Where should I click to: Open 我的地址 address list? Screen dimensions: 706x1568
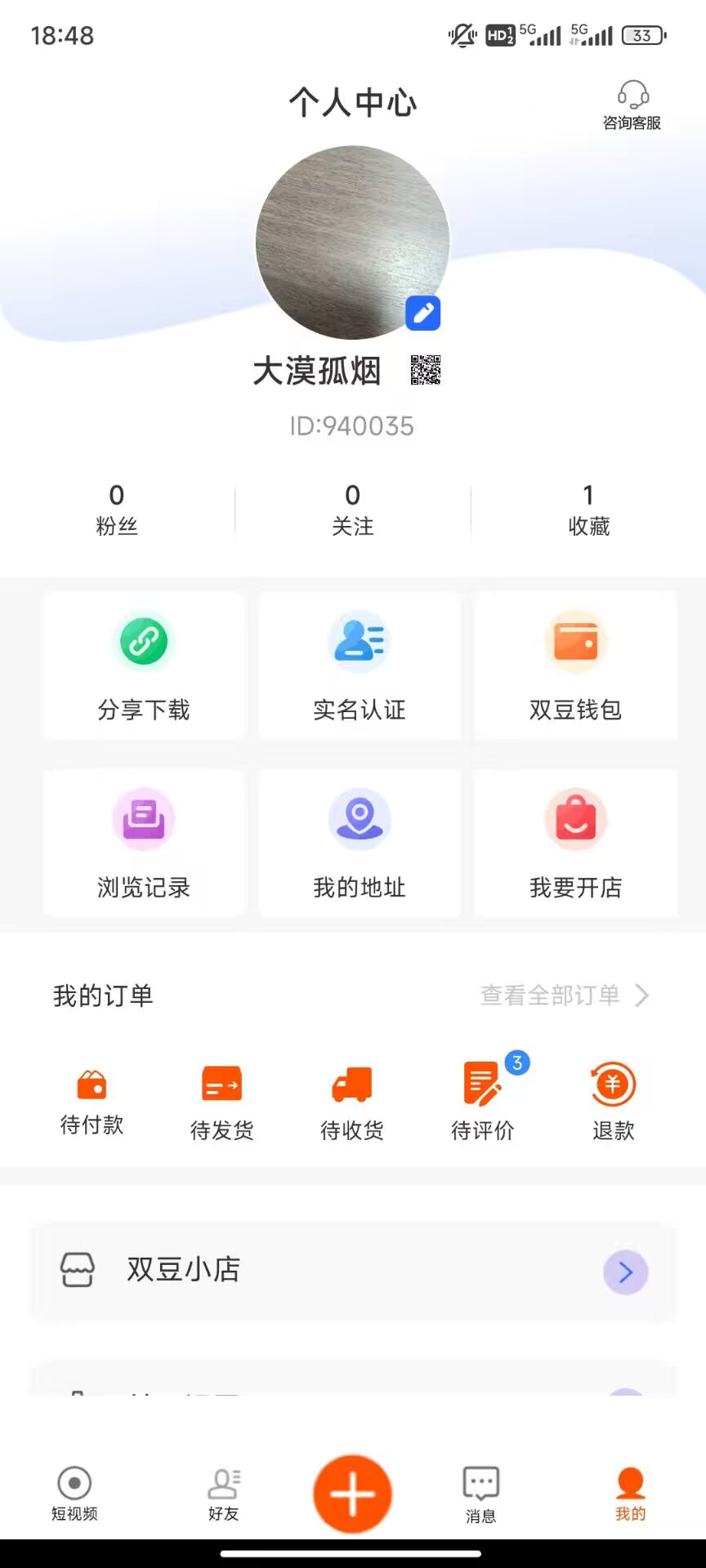tap(360, 843)
